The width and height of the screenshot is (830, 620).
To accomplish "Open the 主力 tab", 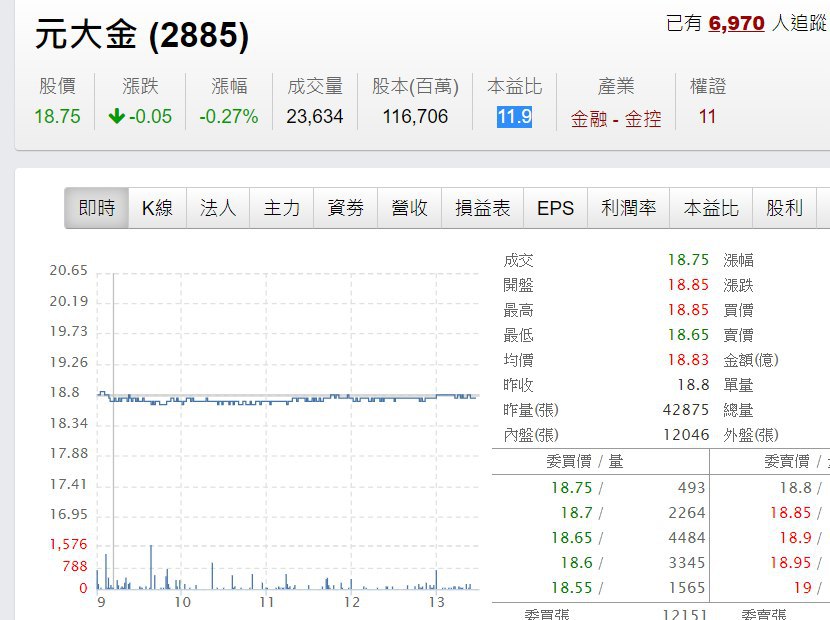I will coord(281,208).
